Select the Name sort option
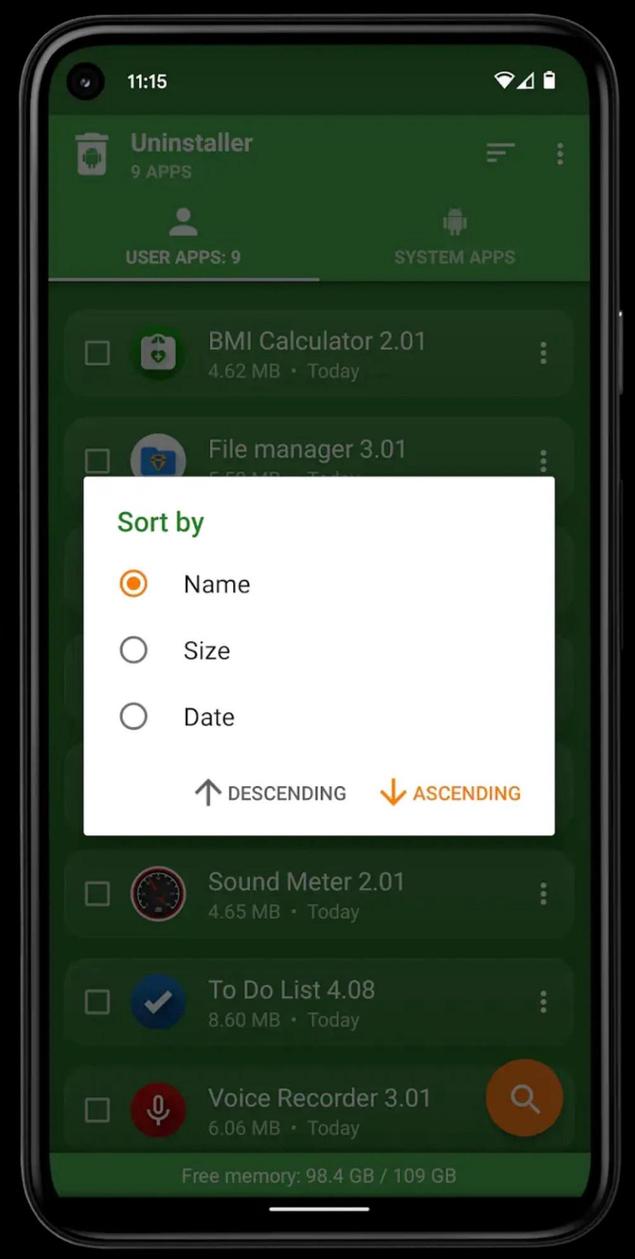The height and width of the screenshot is (1259, 635). (133, 584)
